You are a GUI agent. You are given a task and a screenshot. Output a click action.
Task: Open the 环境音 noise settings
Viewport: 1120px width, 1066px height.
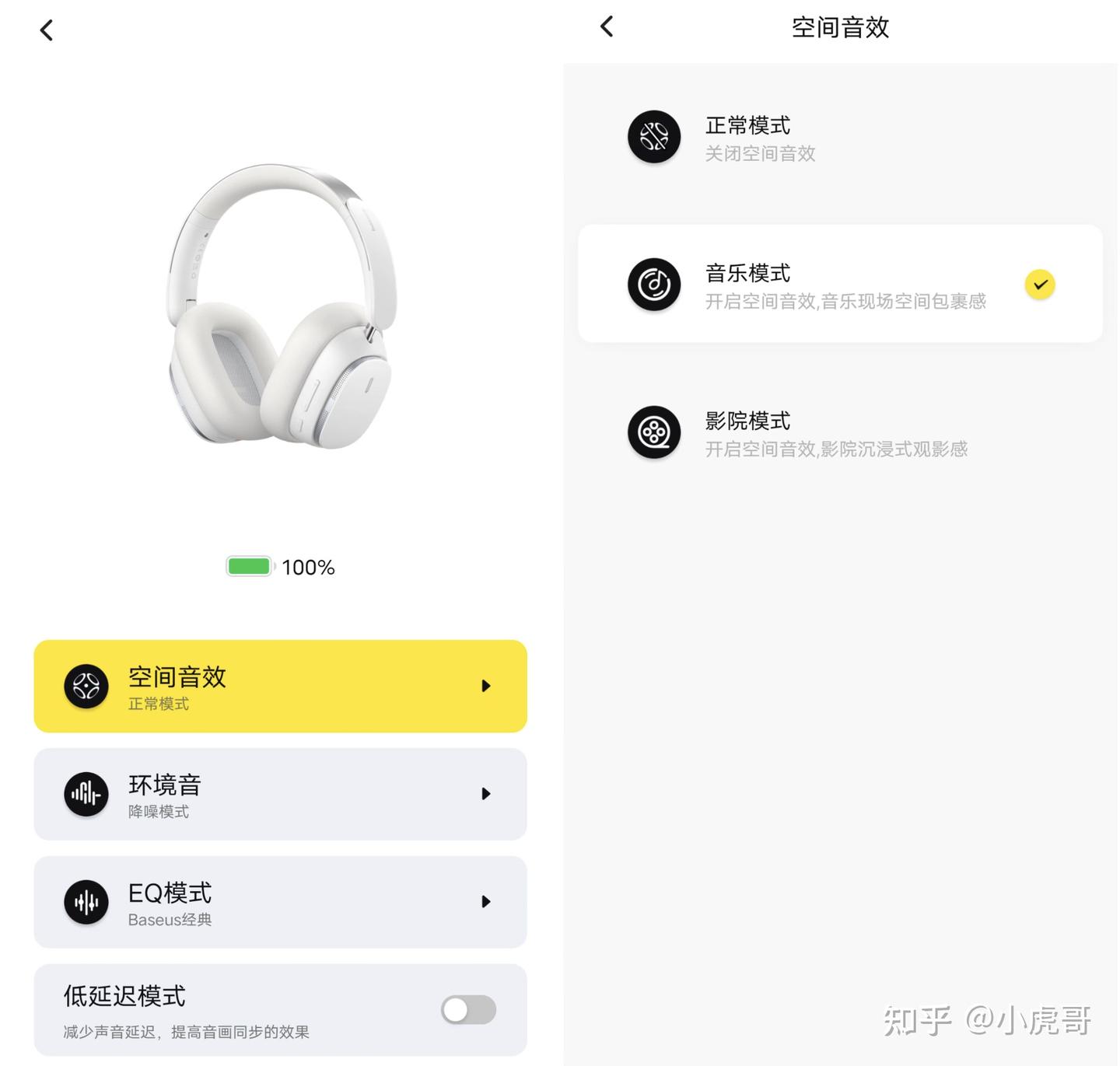pos(280,794)
